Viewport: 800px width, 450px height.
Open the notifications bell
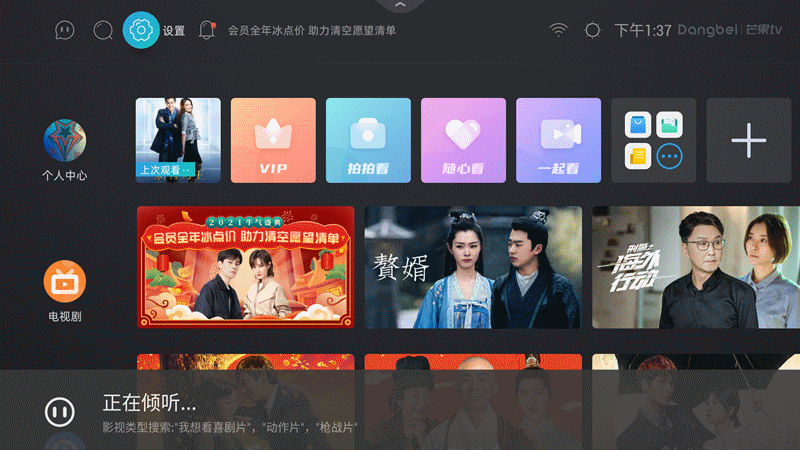click(x=207, y=31)
